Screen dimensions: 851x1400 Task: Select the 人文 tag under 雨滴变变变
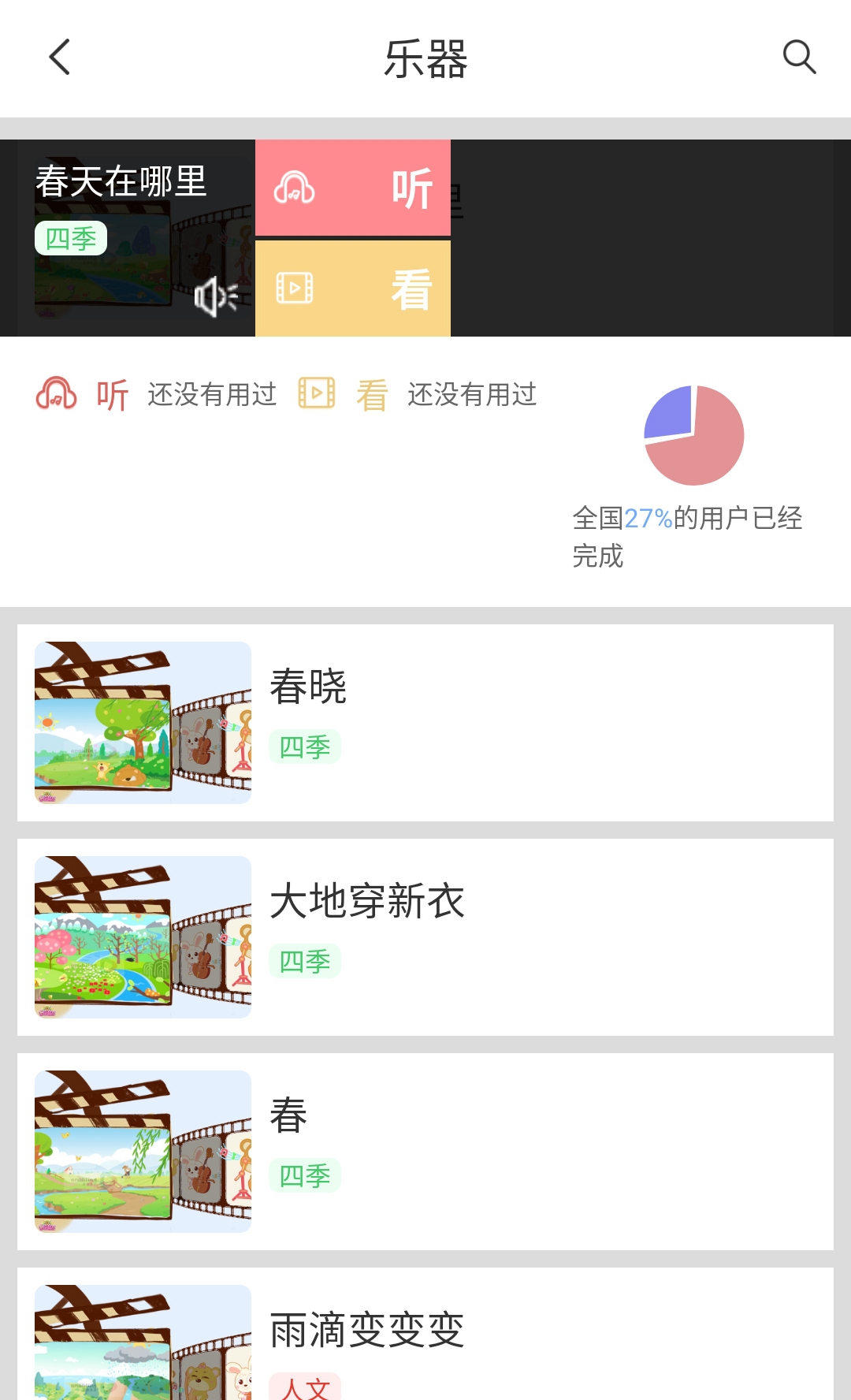pos(305,1389)
